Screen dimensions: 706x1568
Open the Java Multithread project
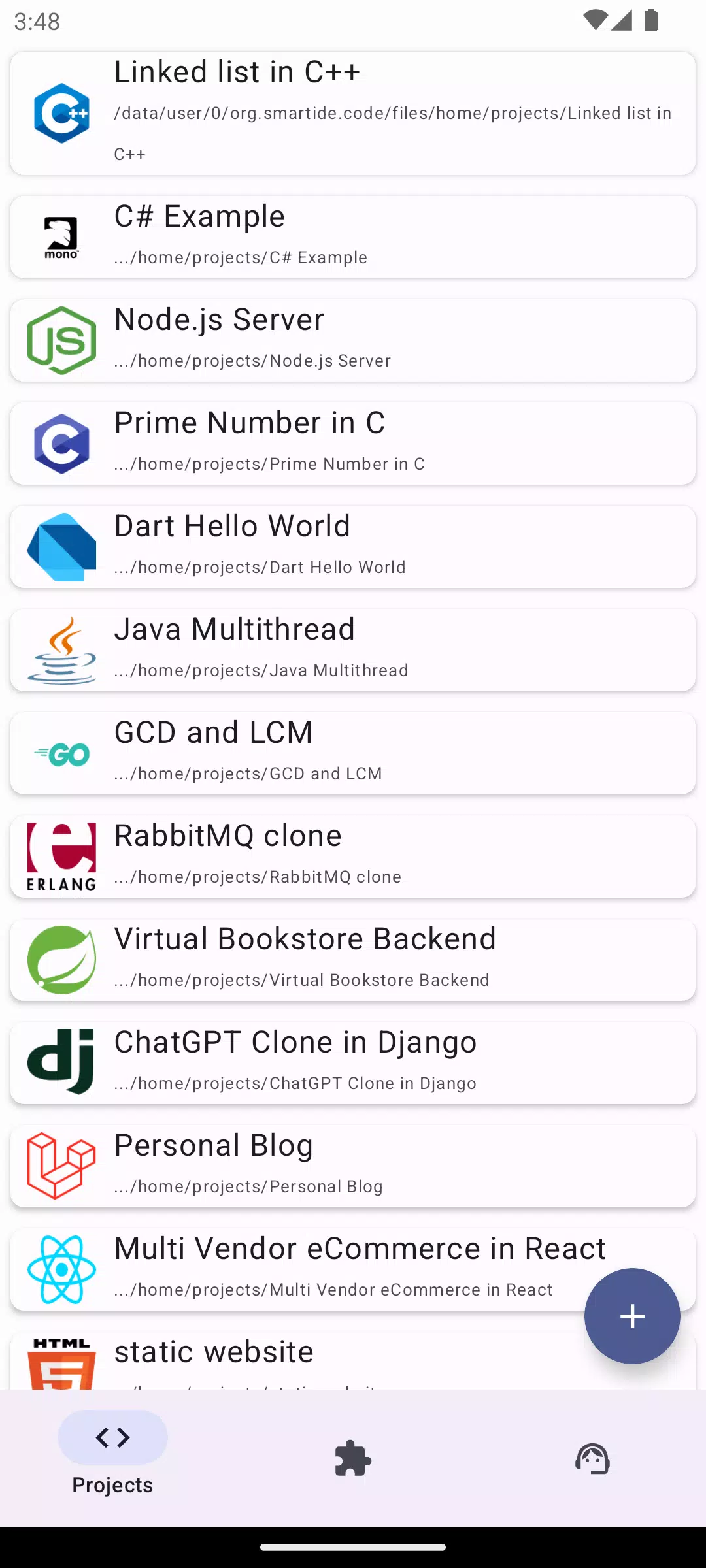click(353, 650)
